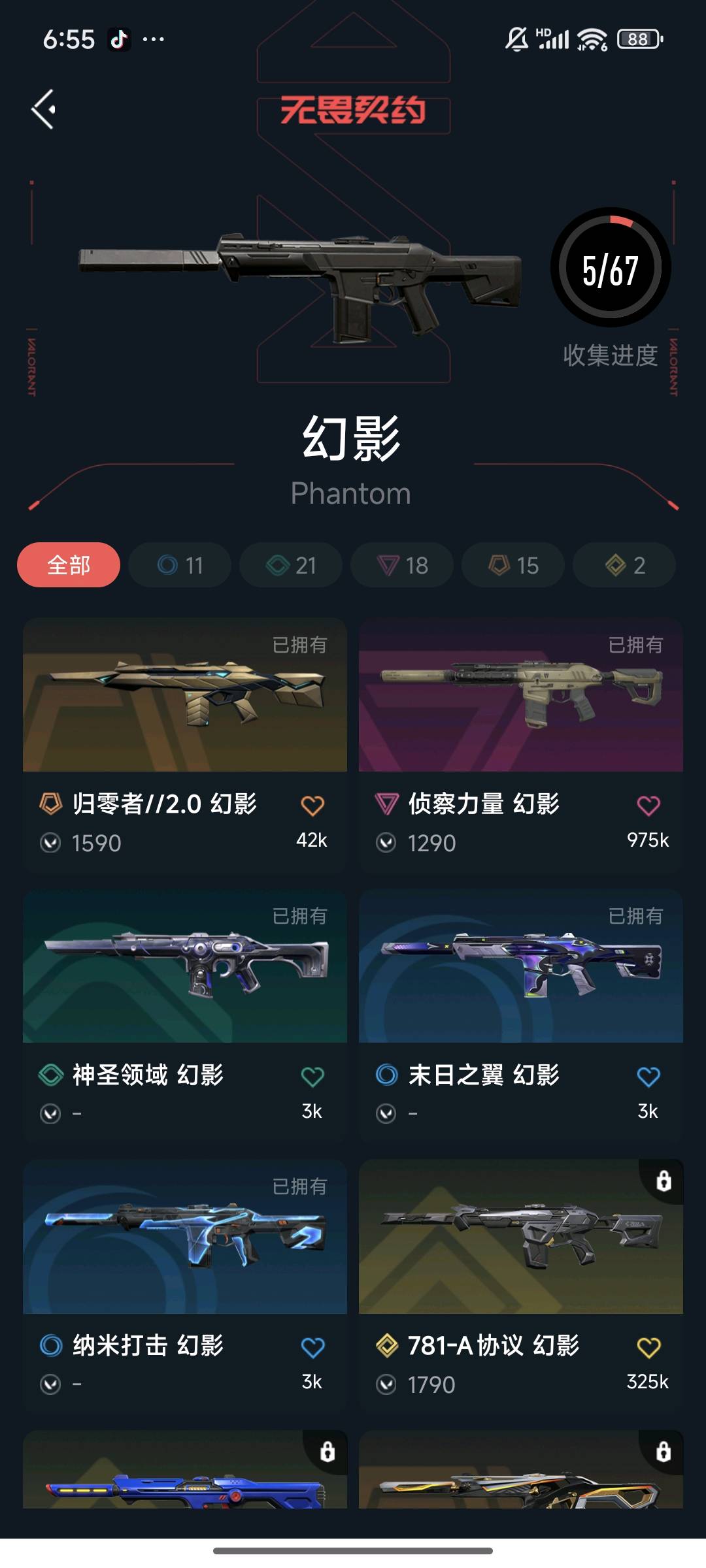This screenshot has height=1568, width=706.
Task: Filter skins by the orange tier (15)
Action: pyautogui.click(x=513, y=565)
